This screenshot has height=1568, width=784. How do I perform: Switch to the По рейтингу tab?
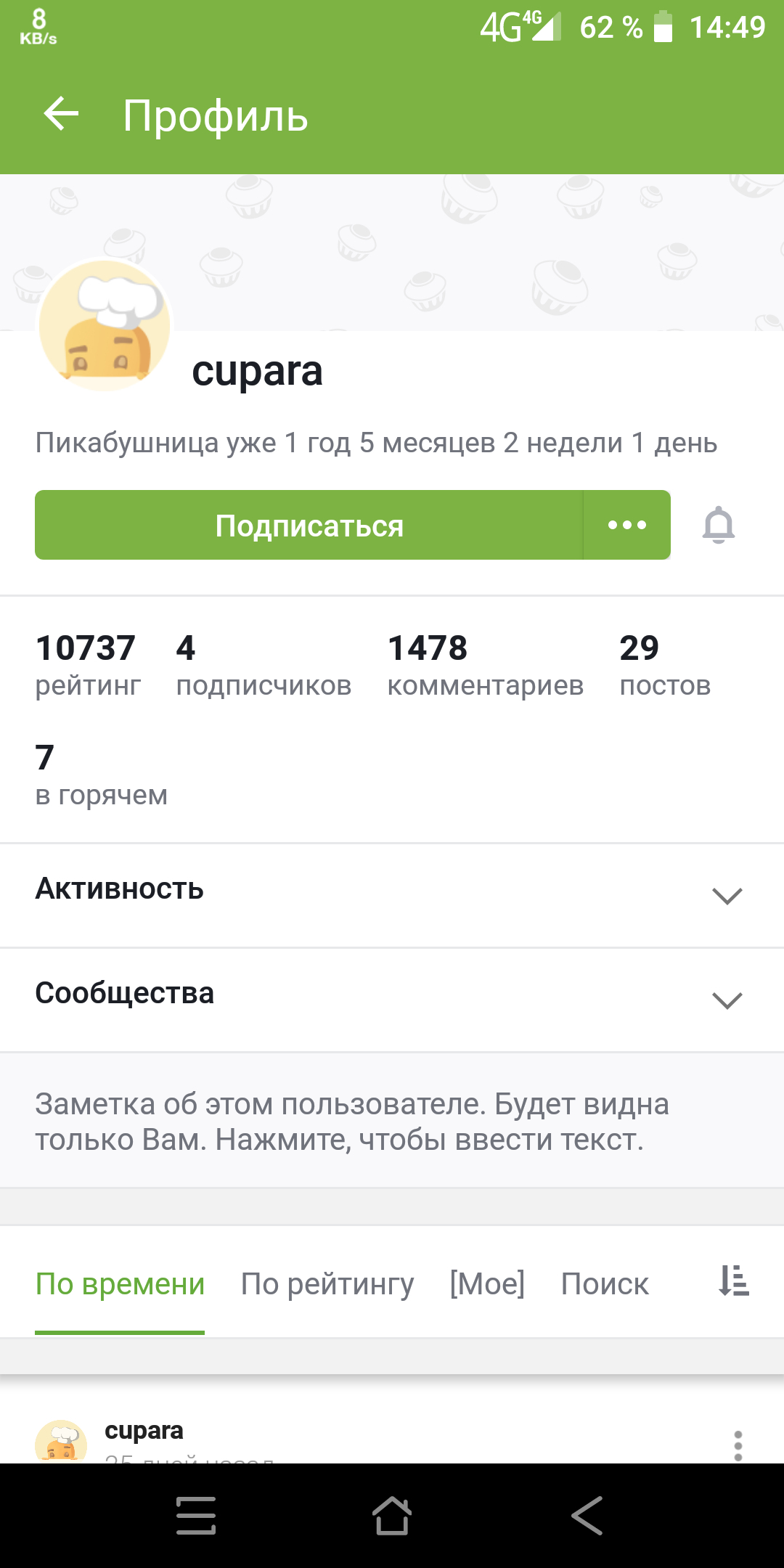(327, 1284)
